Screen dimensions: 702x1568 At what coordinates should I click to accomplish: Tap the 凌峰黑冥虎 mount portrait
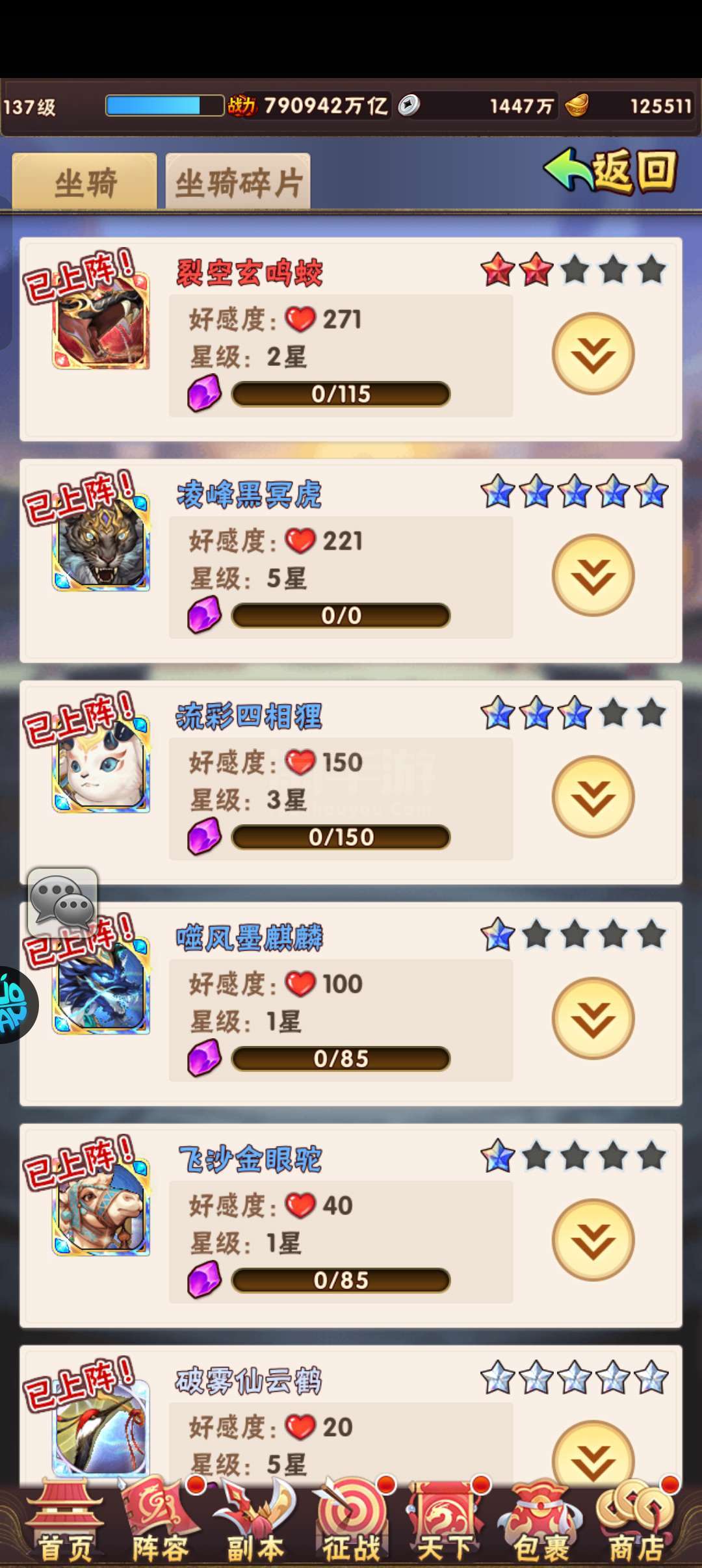[101, 542]
